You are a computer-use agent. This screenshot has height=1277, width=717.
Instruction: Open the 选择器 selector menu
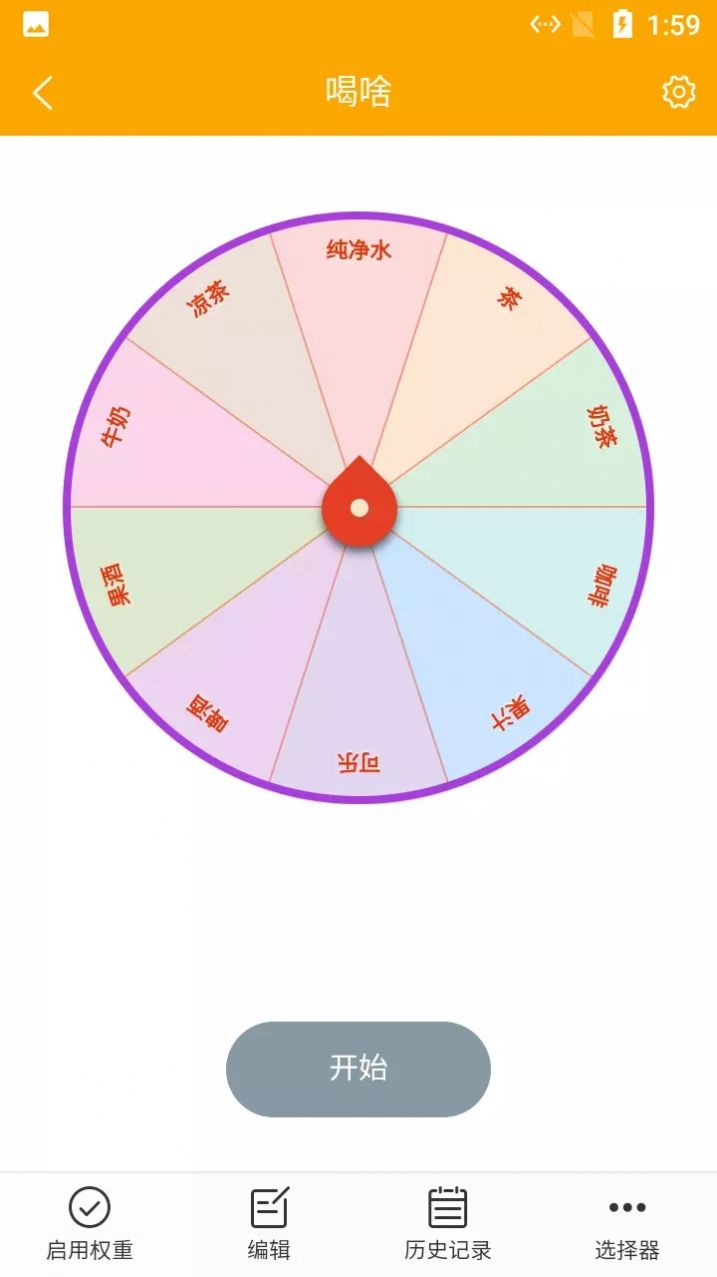[x=627, y=1222]
